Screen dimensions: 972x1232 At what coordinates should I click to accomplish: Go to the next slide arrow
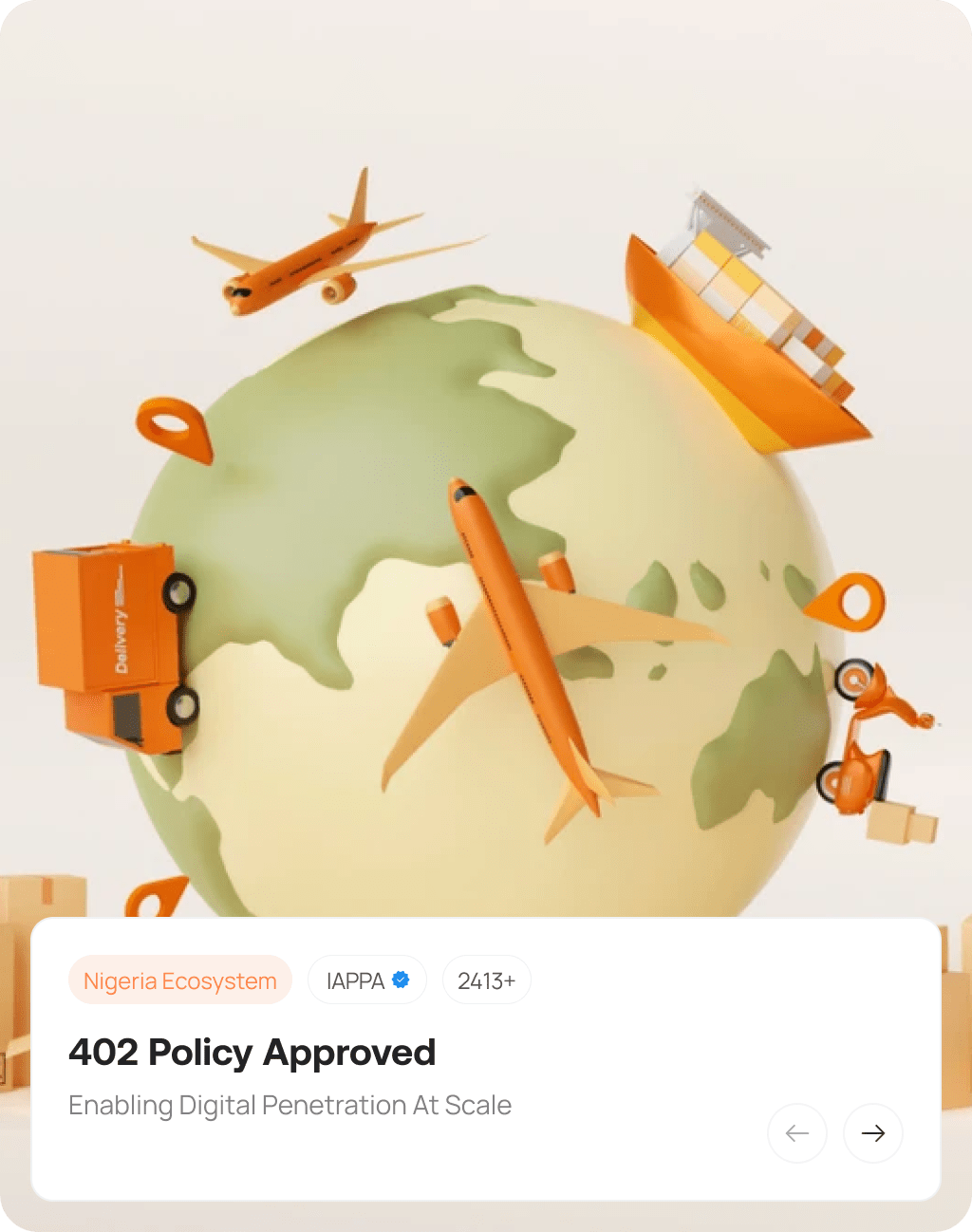[872, 1132]
